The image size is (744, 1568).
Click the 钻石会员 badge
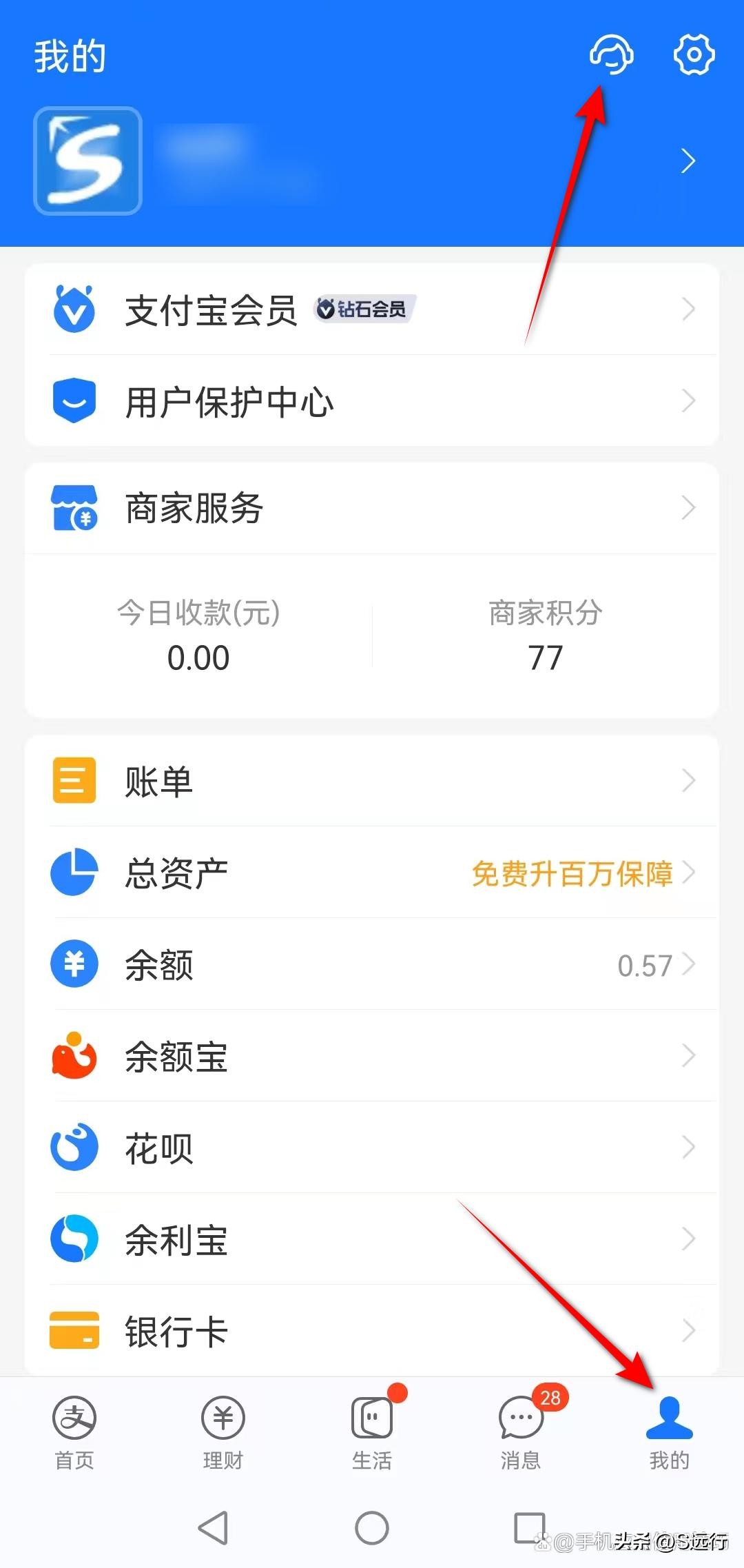click(x=364, y=309)
